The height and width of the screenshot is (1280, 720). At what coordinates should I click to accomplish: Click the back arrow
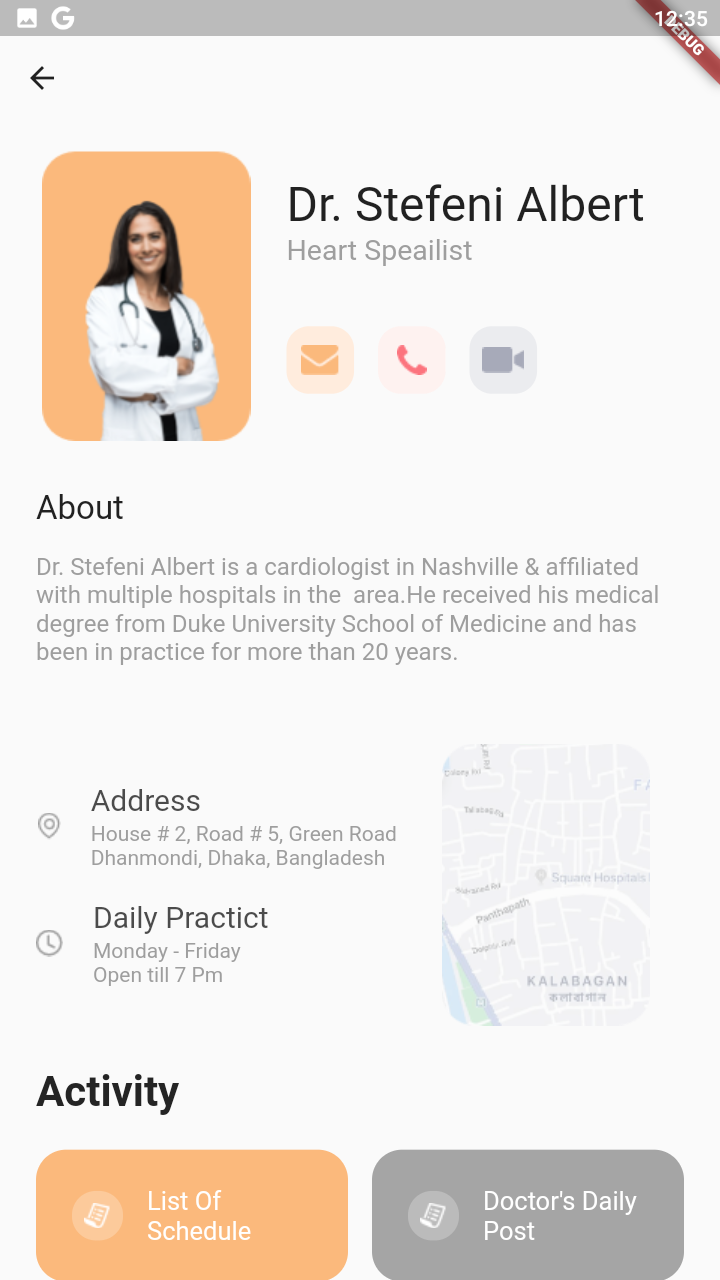click(42, 77)
